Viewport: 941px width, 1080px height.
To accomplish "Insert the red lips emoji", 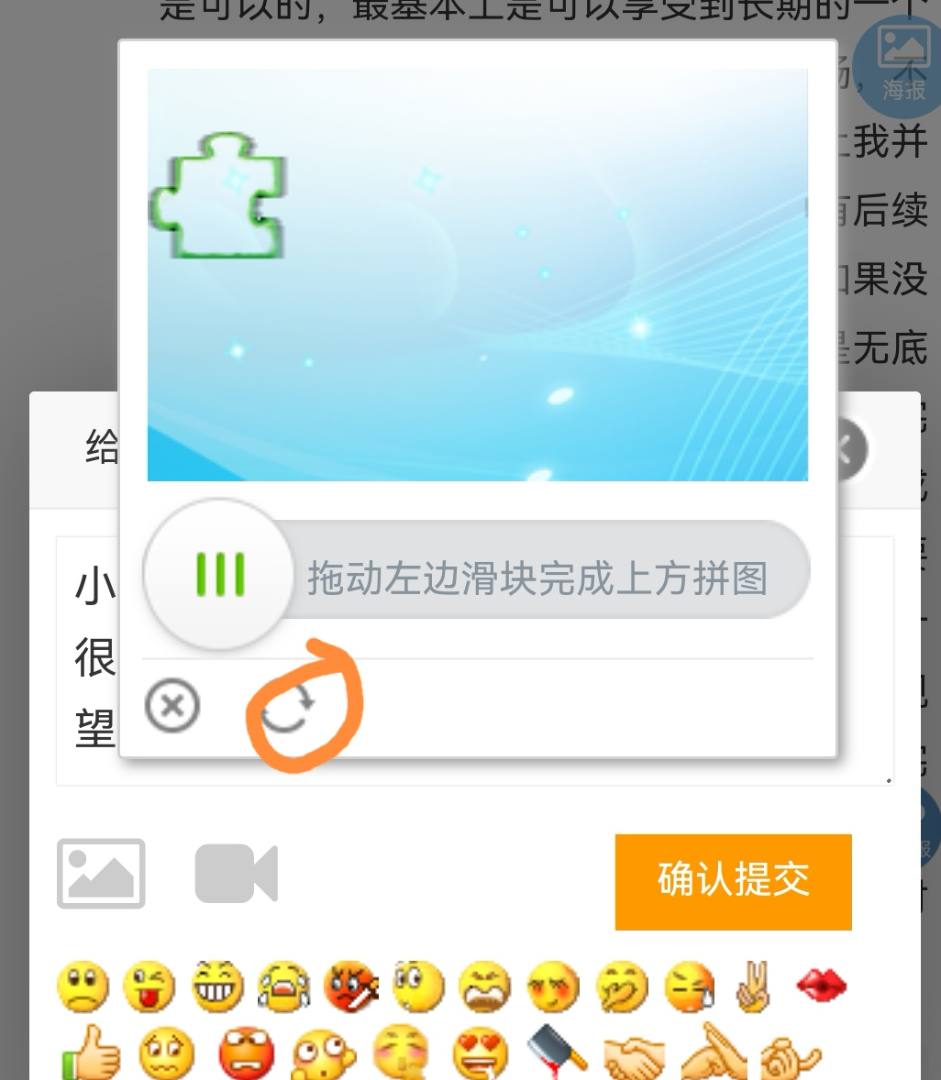I will 821,986.
